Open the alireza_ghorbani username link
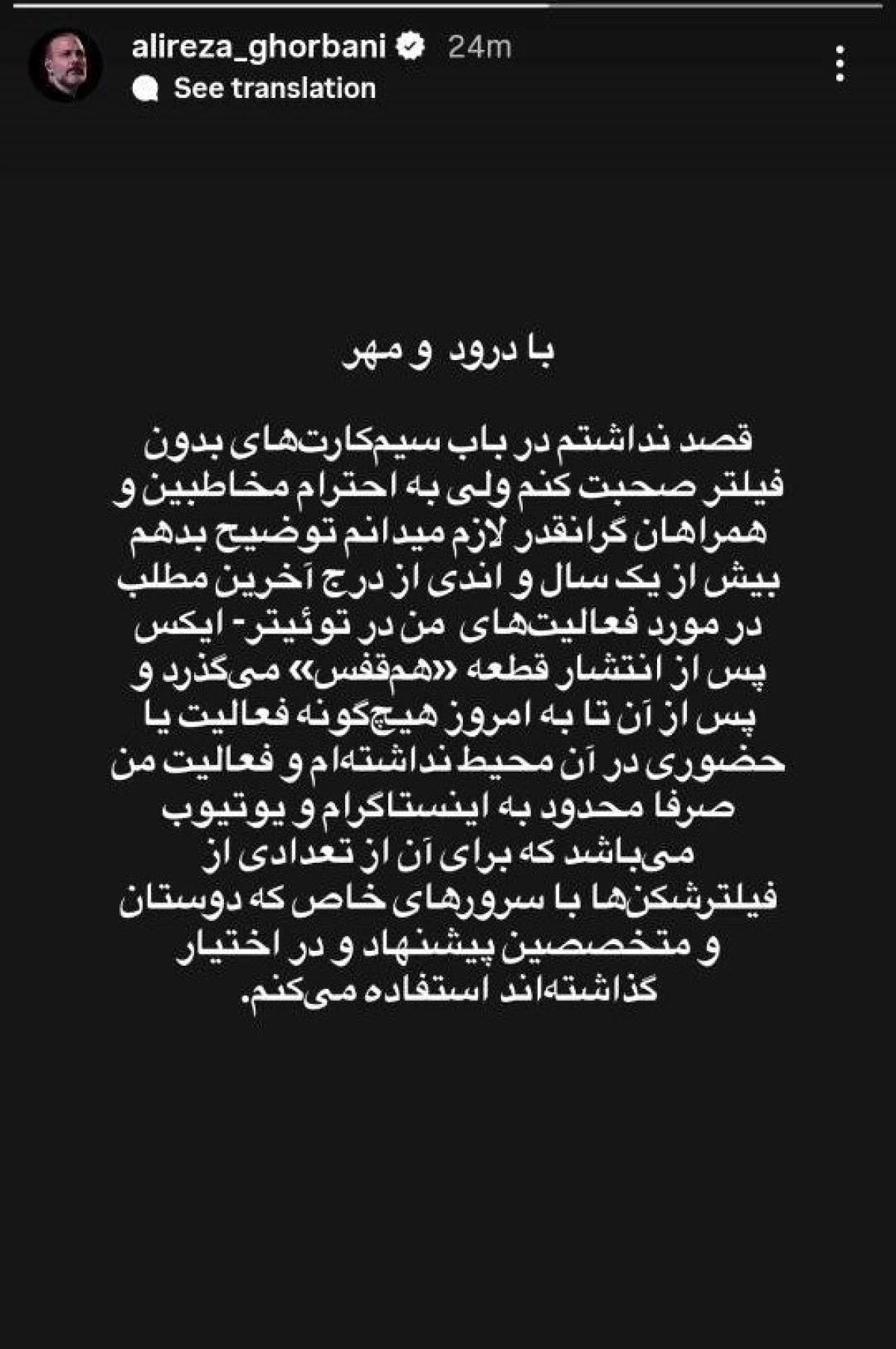Screen dimensions: 896x1349 click(x=258, y=47)
